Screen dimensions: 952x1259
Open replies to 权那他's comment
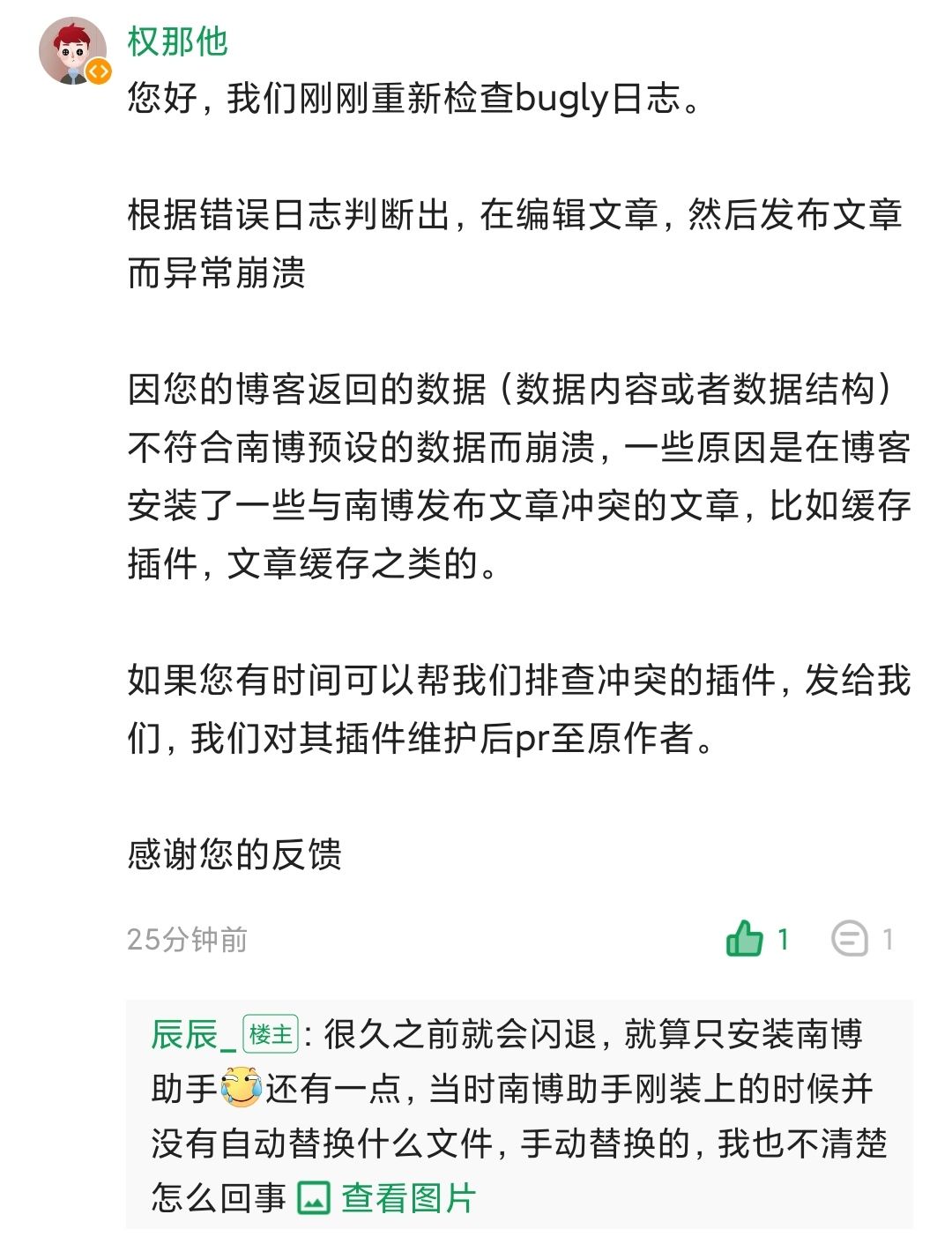(x=850, y=939)
